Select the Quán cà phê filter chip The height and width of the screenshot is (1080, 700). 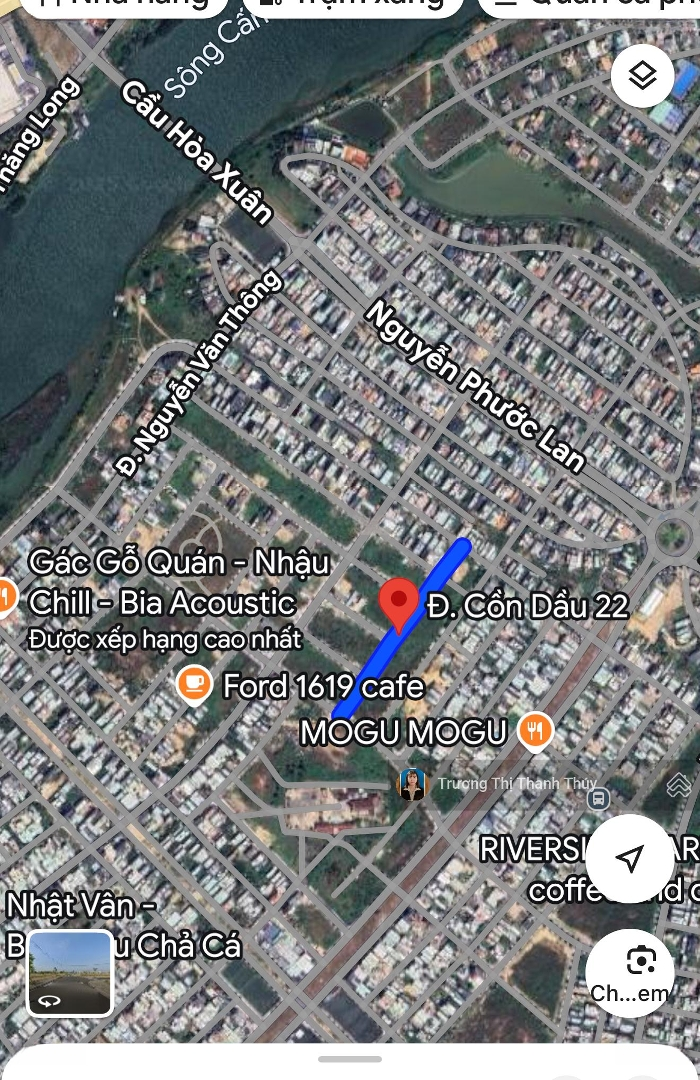[x=590, y=5]
